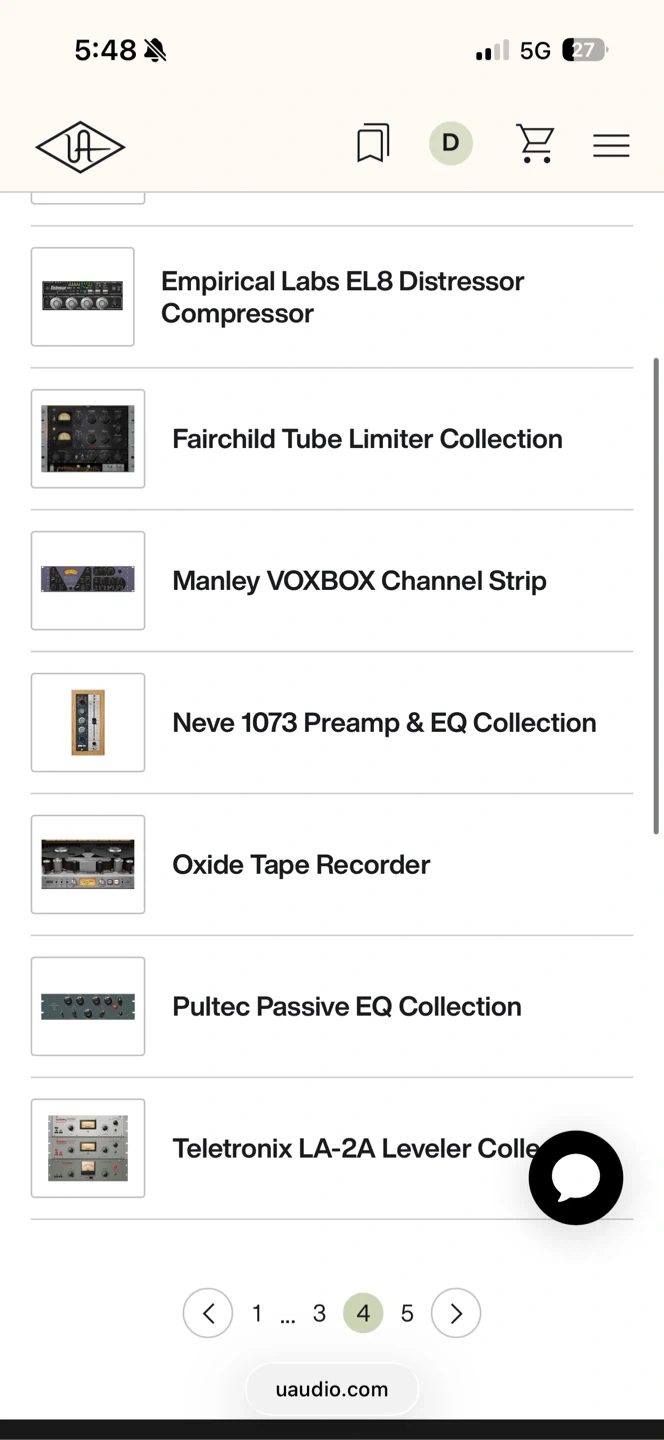664x1440 pixels.
Task: Open saved bookmarks icon
Action: (x=373, y=144)
